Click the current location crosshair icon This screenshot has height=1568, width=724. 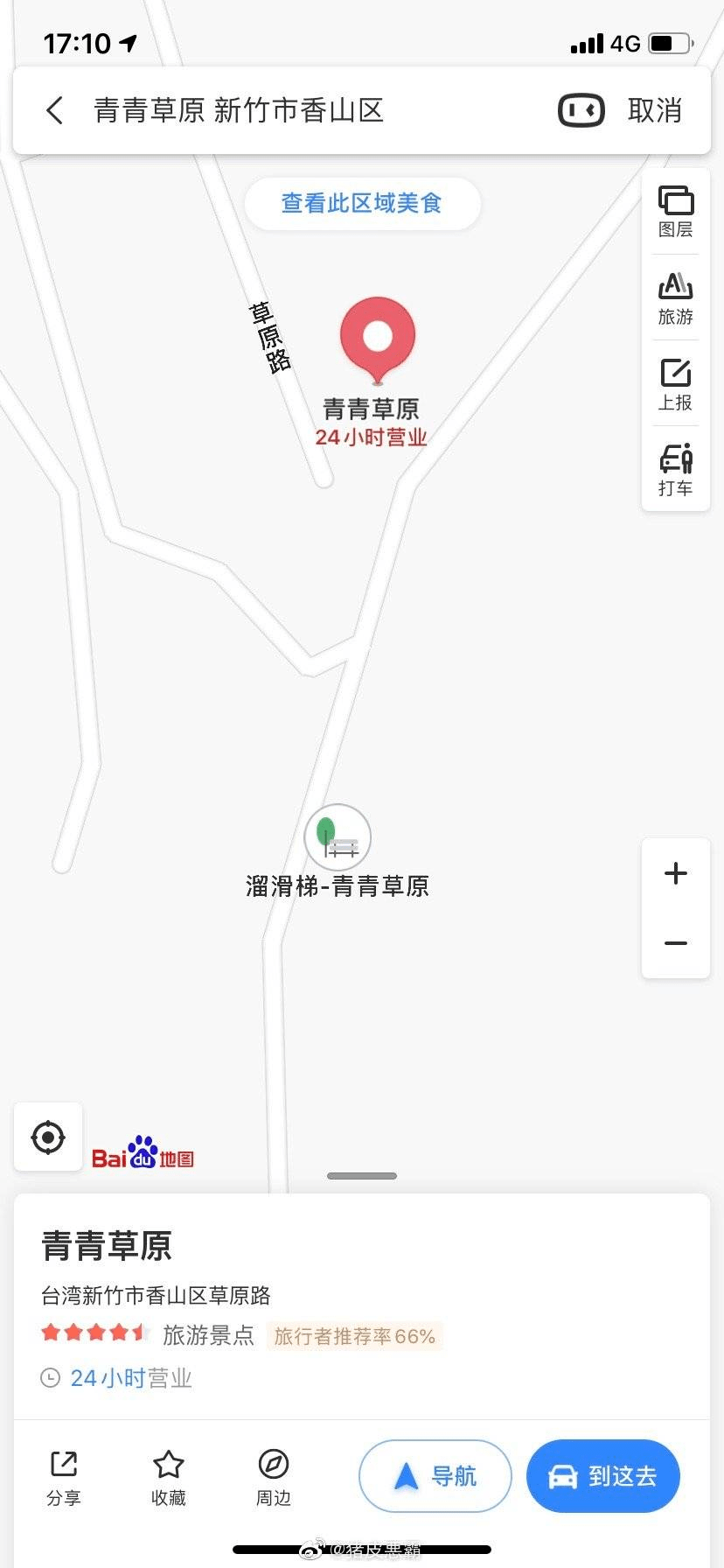[x=47, y=1137]
